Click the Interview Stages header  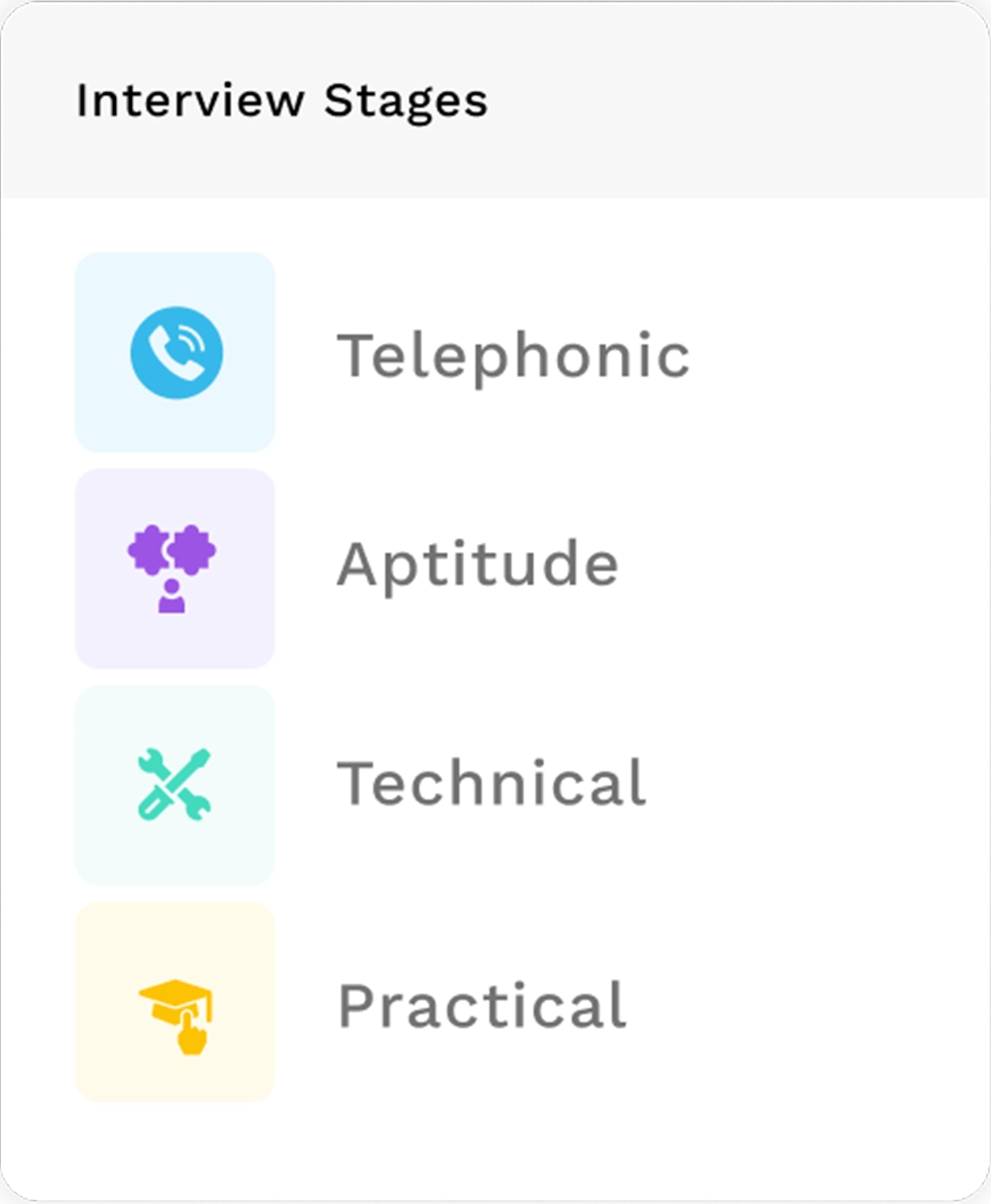click(283, 99)
